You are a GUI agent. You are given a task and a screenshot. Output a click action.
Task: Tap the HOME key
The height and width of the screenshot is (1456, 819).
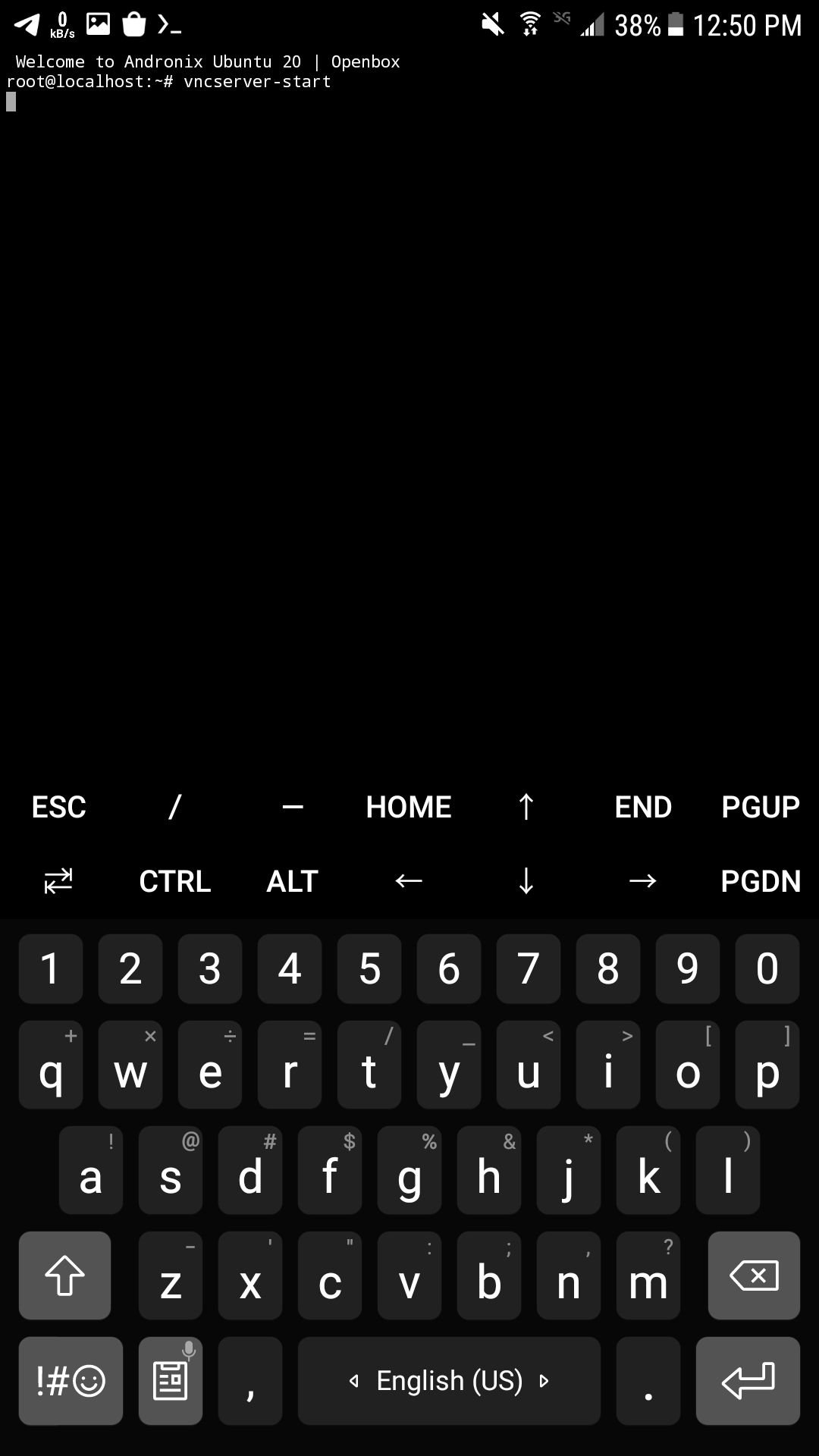(x=409, y=807)
